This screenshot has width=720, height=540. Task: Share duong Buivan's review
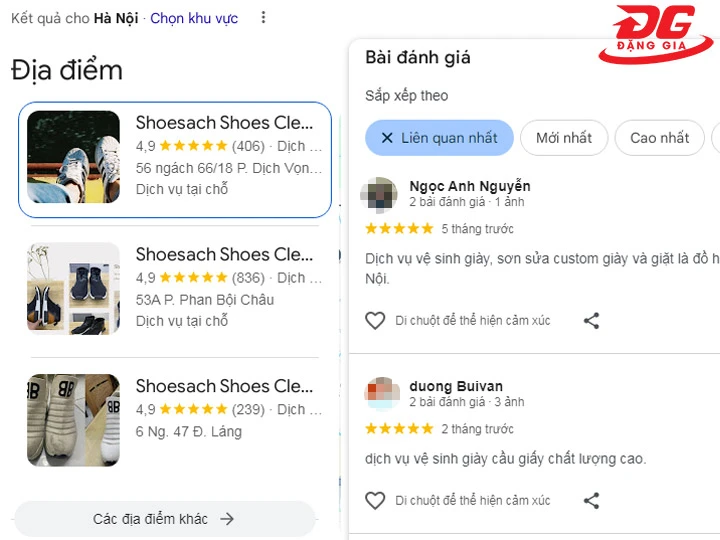click(x=591, y=501)
